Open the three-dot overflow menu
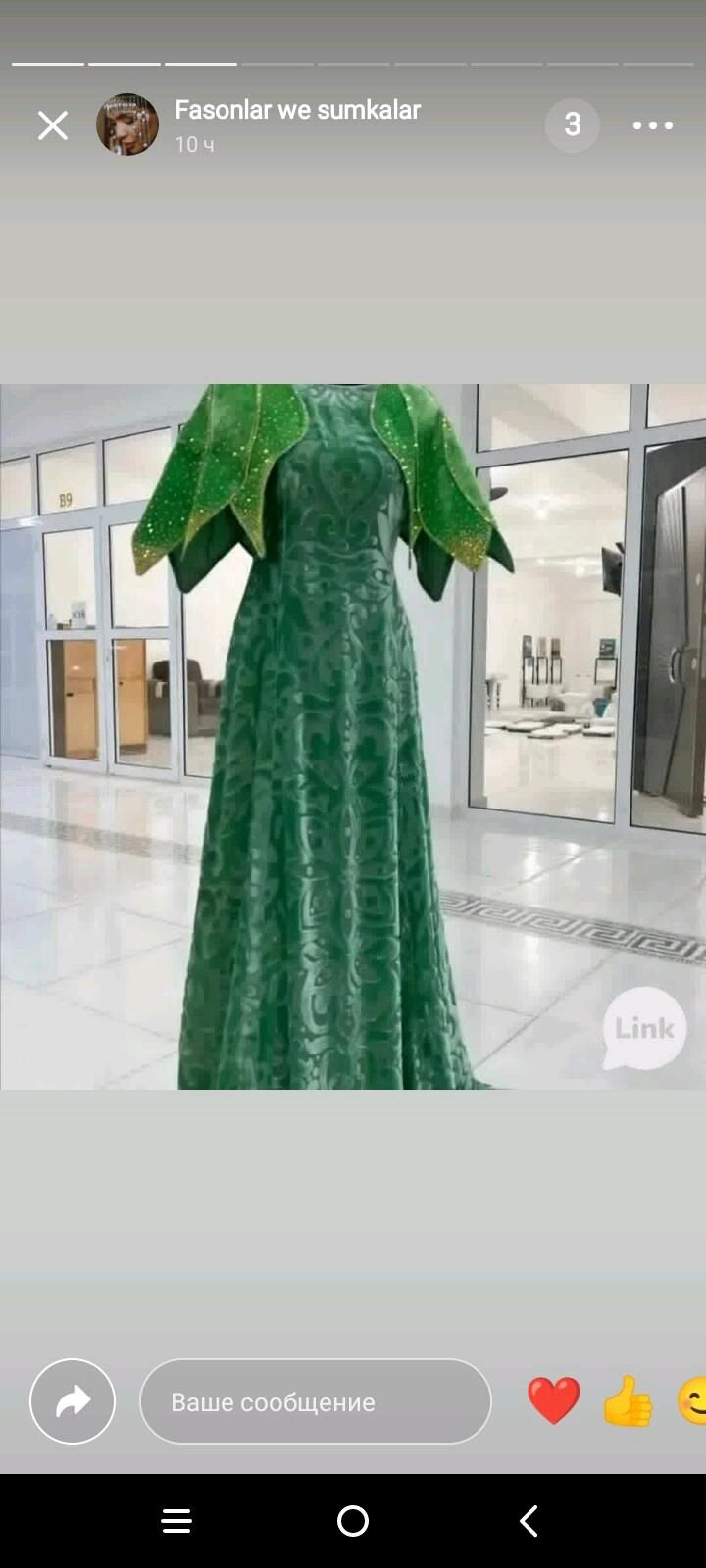This screenshot has height=1568, width=706. coord(652,125)
